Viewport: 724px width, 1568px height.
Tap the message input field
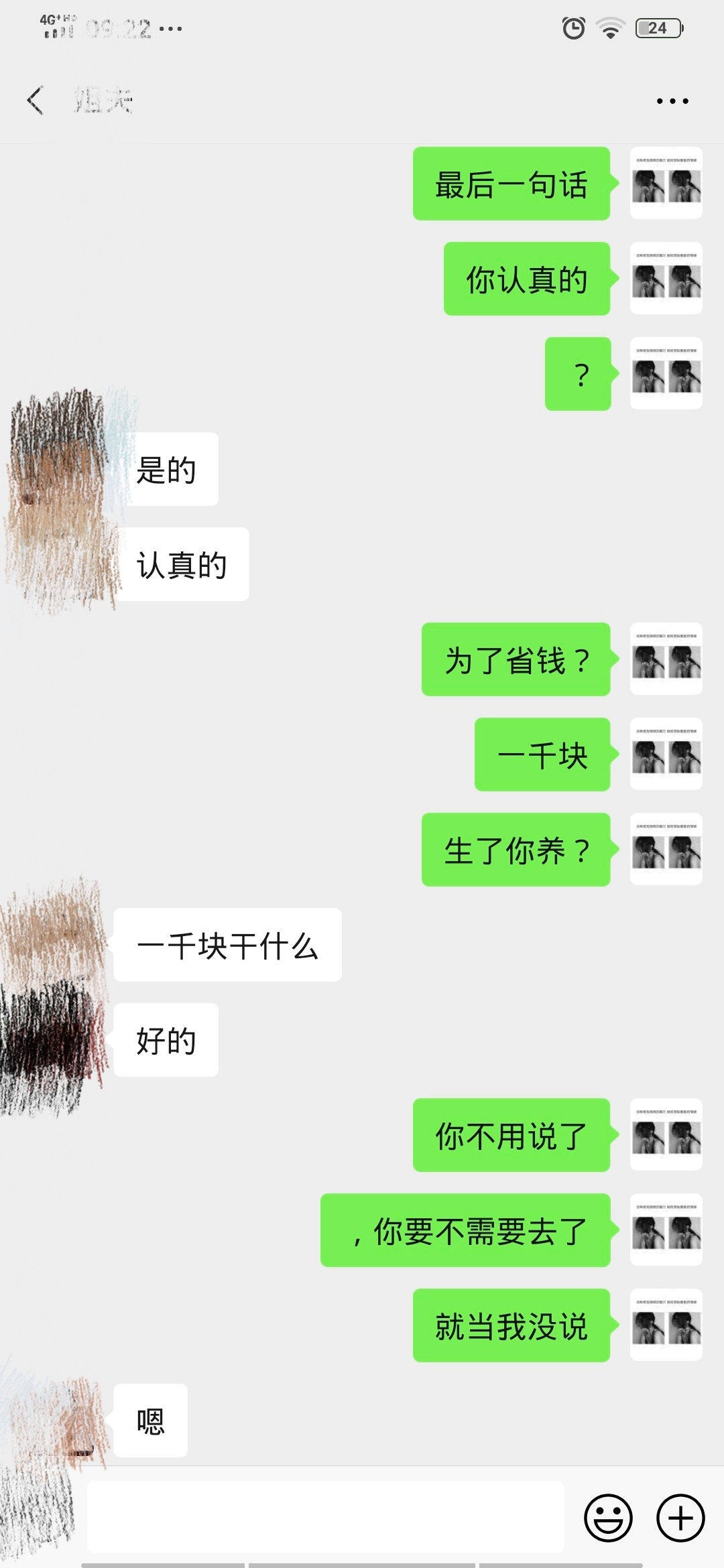[325, 1517]
